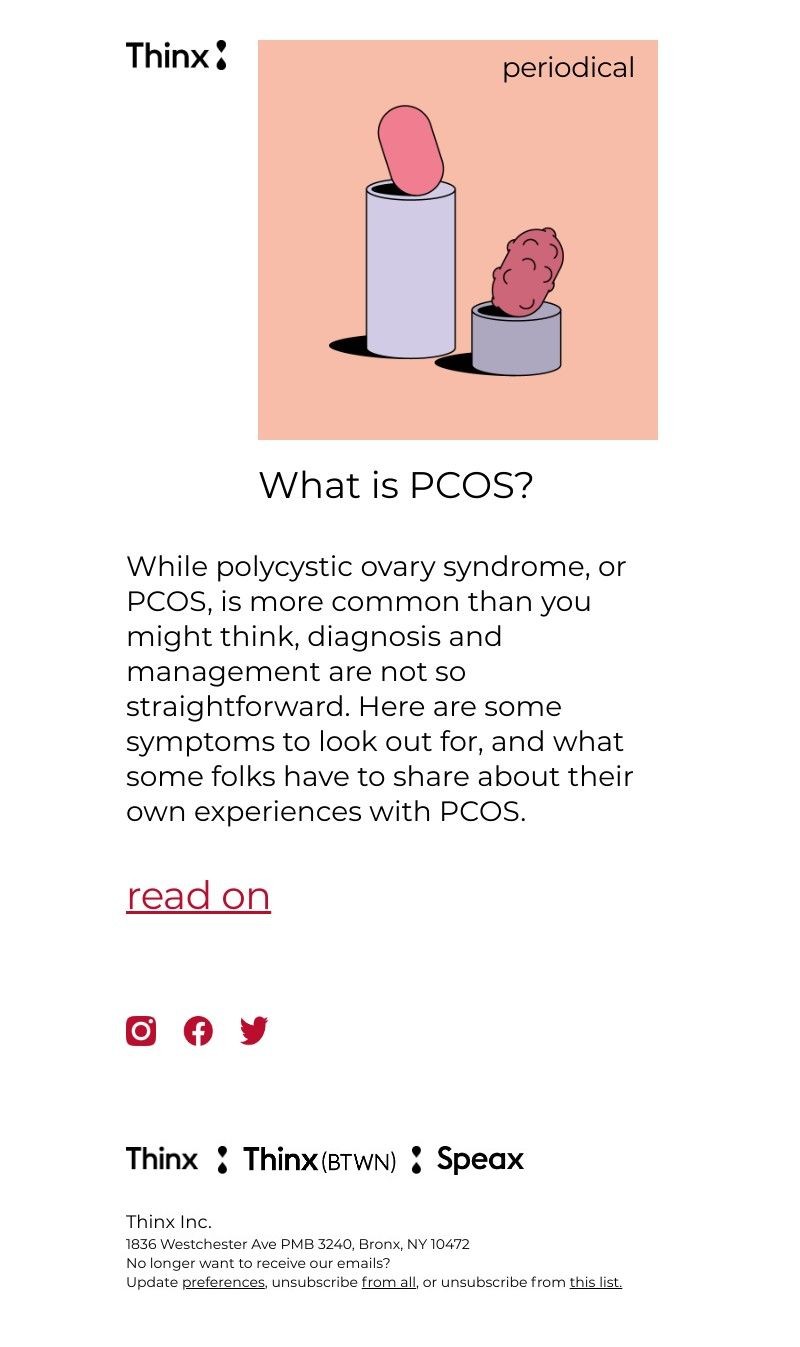The height and width of the screenshot is (1347, 800).
Task: Open the Thinx Twitter profile
Action: (x=254, y=1031)
